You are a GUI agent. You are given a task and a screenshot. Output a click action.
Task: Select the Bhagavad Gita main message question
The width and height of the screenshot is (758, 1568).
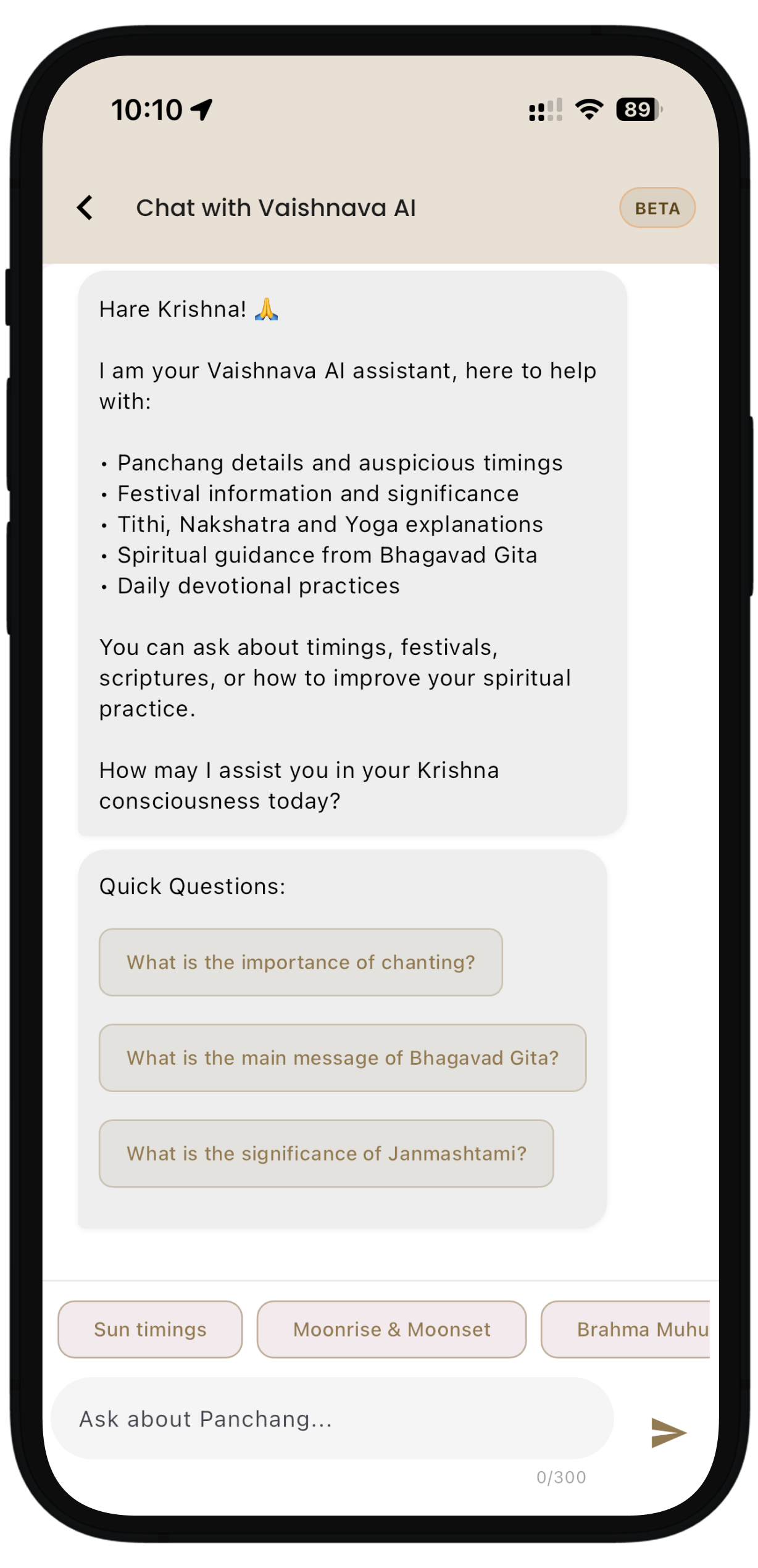coord(343,1058)
